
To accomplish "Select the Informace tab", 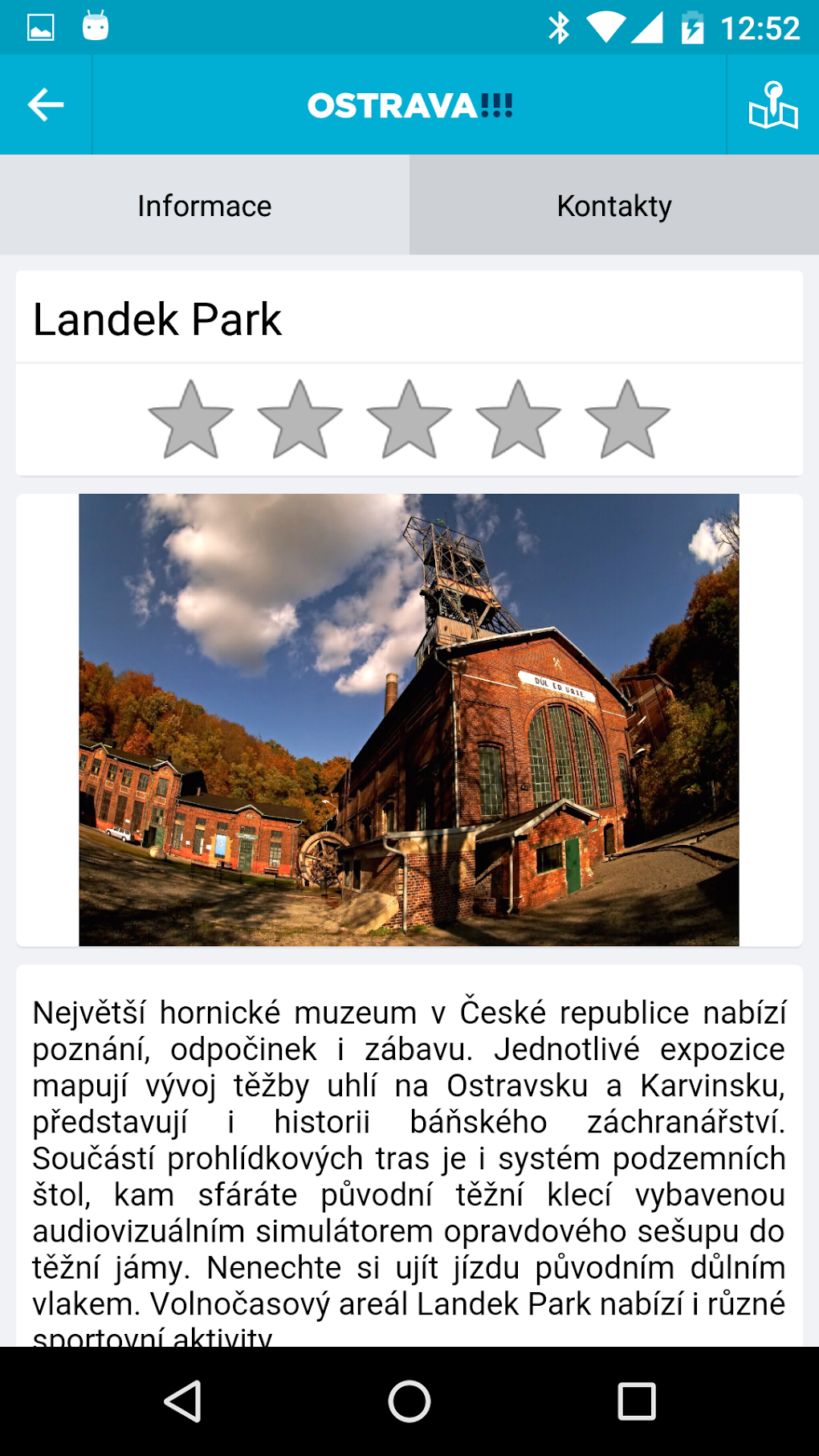I will (205, 206).
